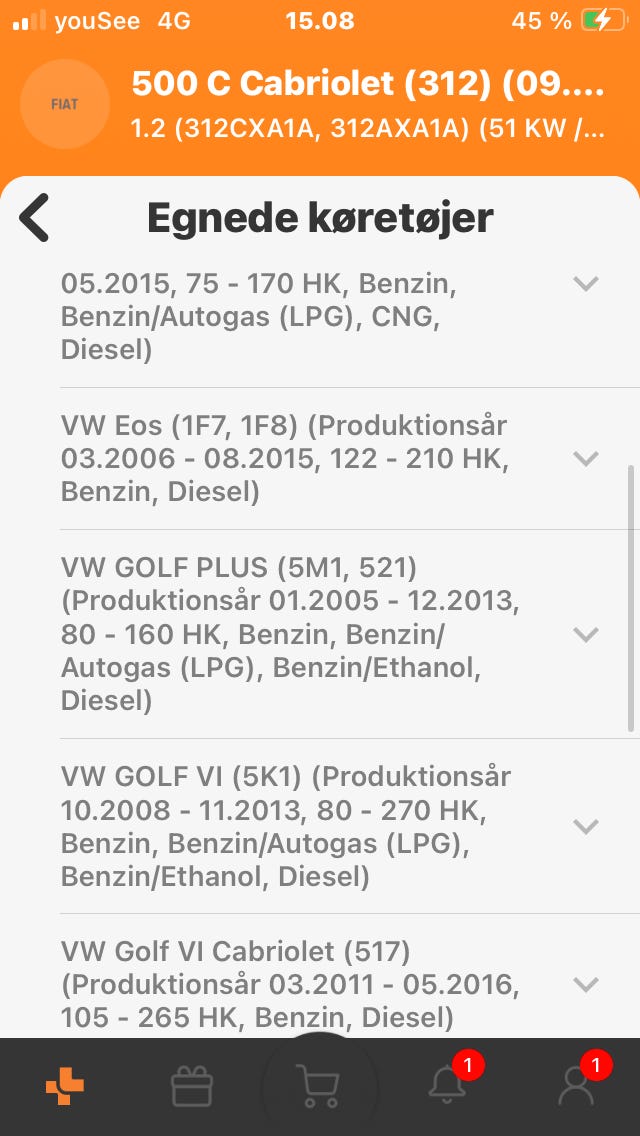Screen dimensions: 640x1136
Task: Expand the VW GOLF VI (5K1) entry
Action: [x=585, y=826]
